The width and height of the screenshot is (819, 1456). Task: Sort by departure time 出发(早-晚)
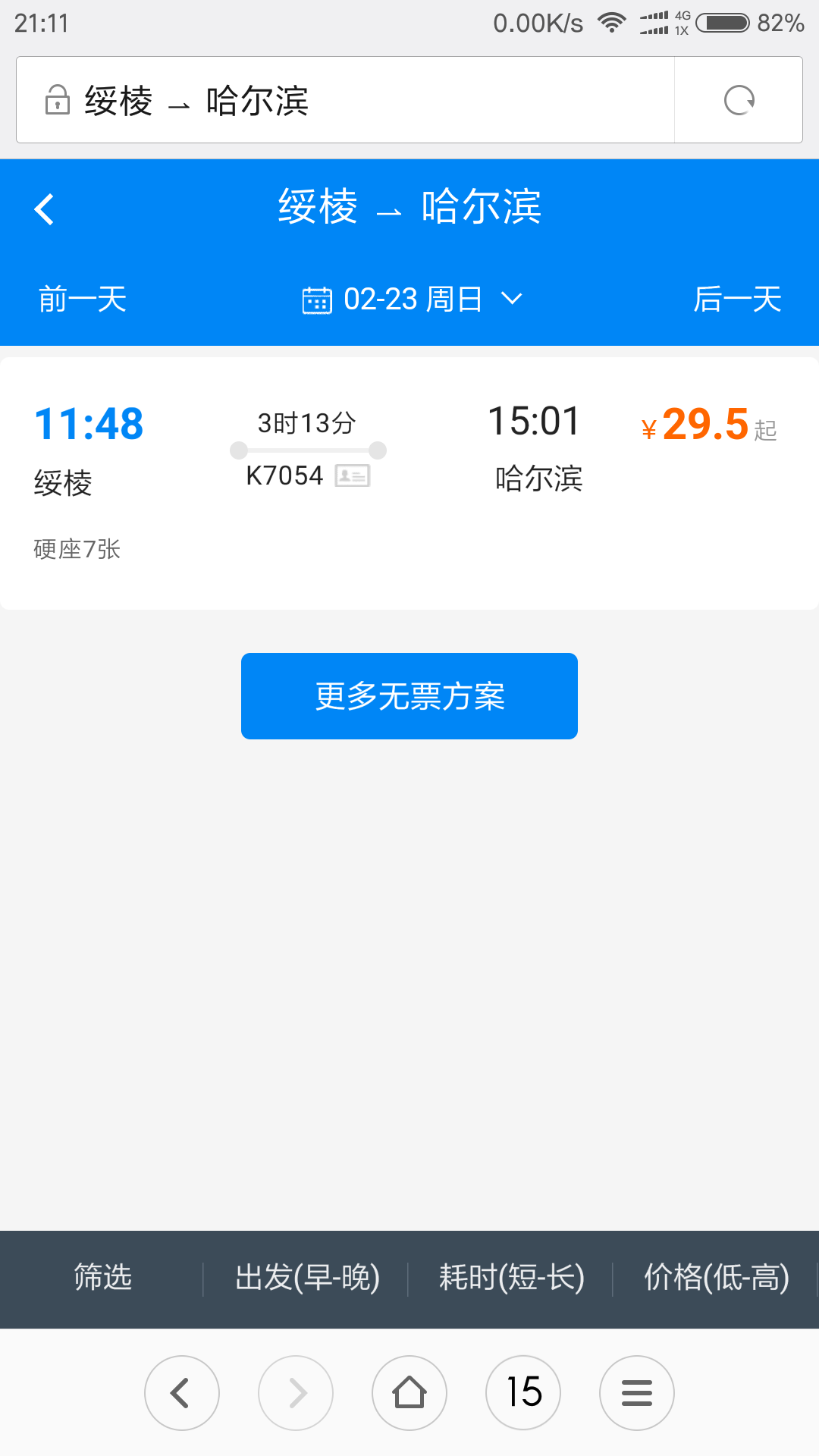pos(307,1277)
